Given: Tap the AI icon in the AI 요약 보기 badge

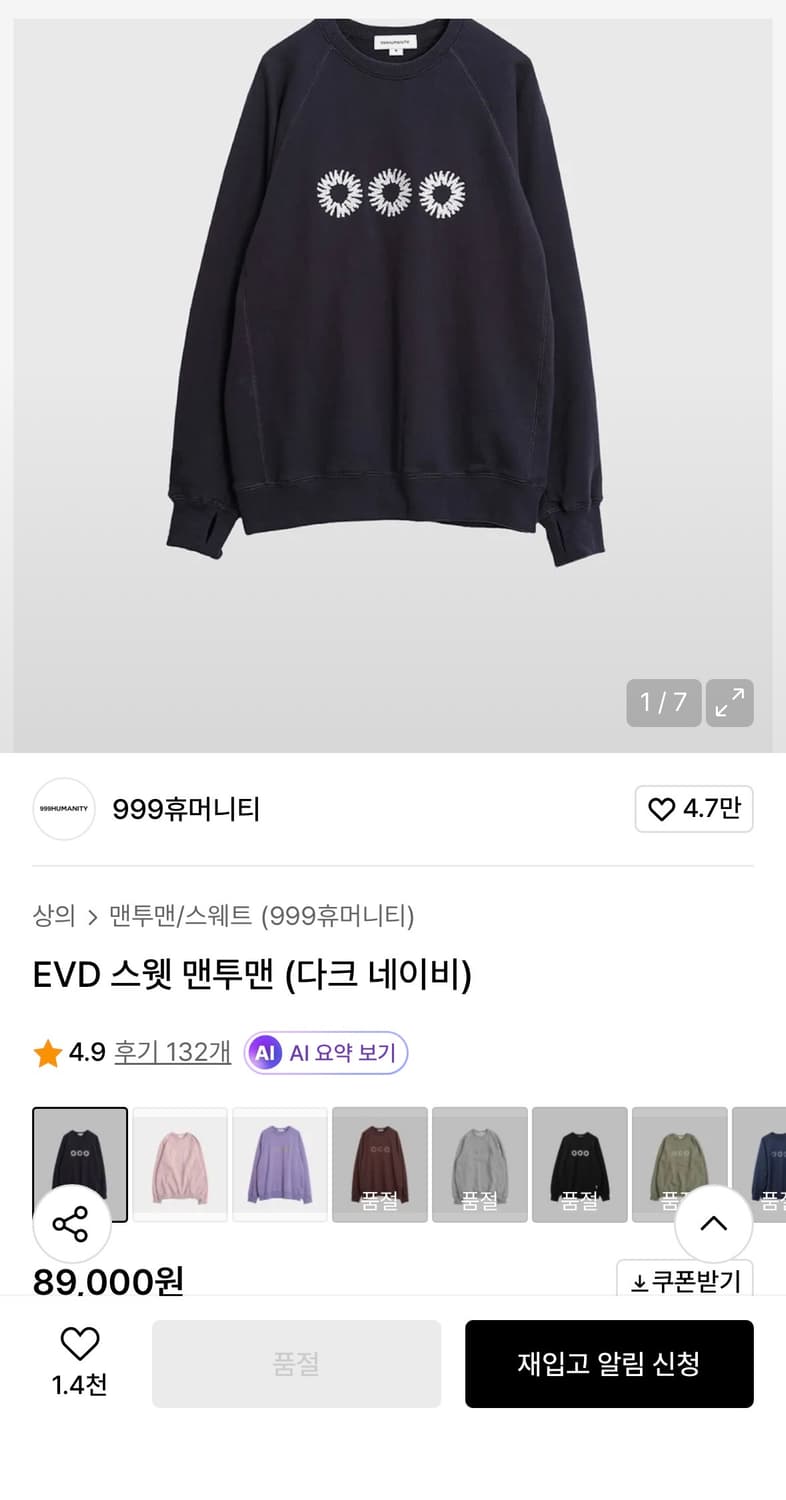Looking at the screenshot, I should [264, 1052].
